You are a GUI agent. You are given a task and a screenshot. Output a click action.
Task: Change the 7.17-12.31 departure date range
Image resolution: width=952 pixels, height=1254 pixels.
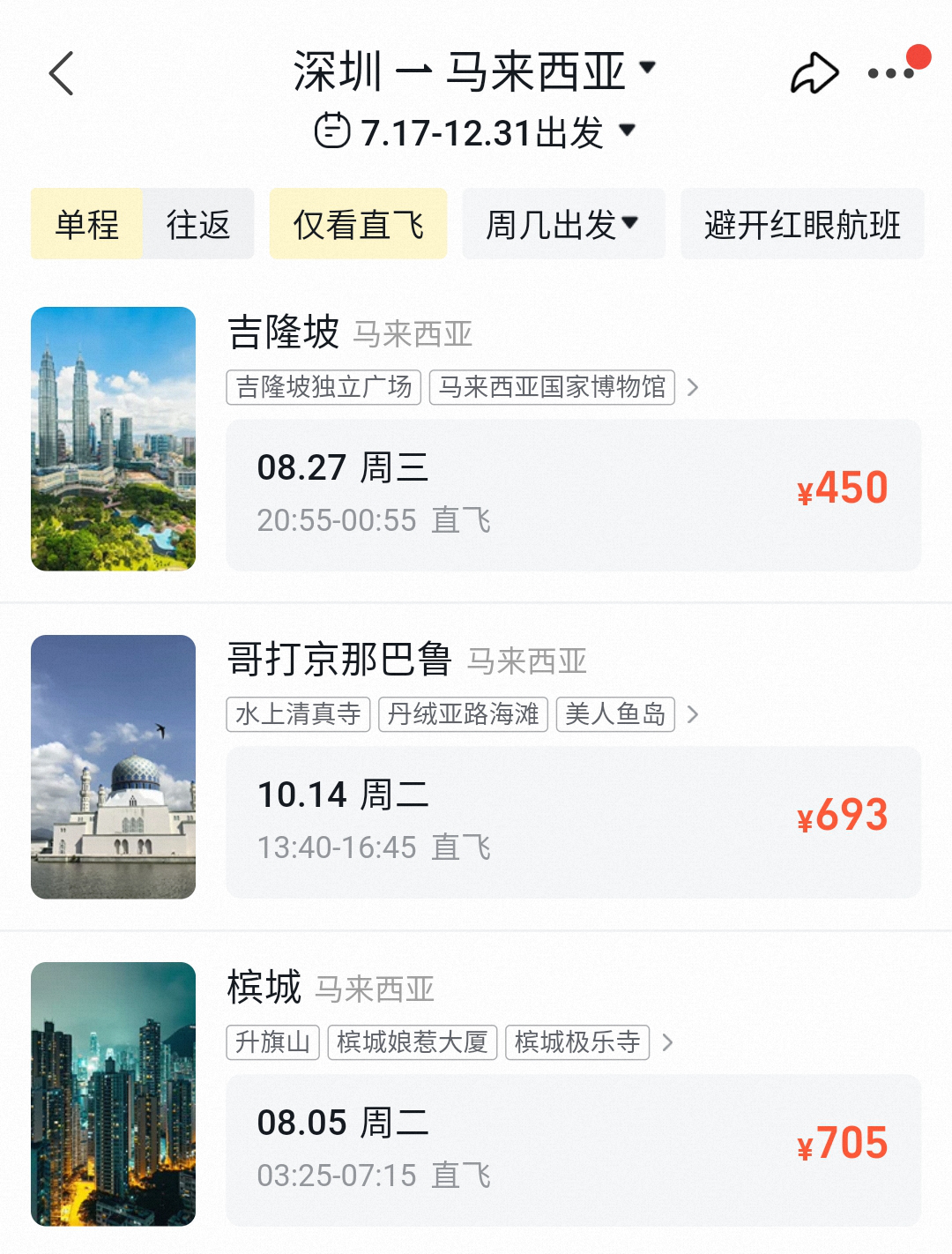(474, 132)
